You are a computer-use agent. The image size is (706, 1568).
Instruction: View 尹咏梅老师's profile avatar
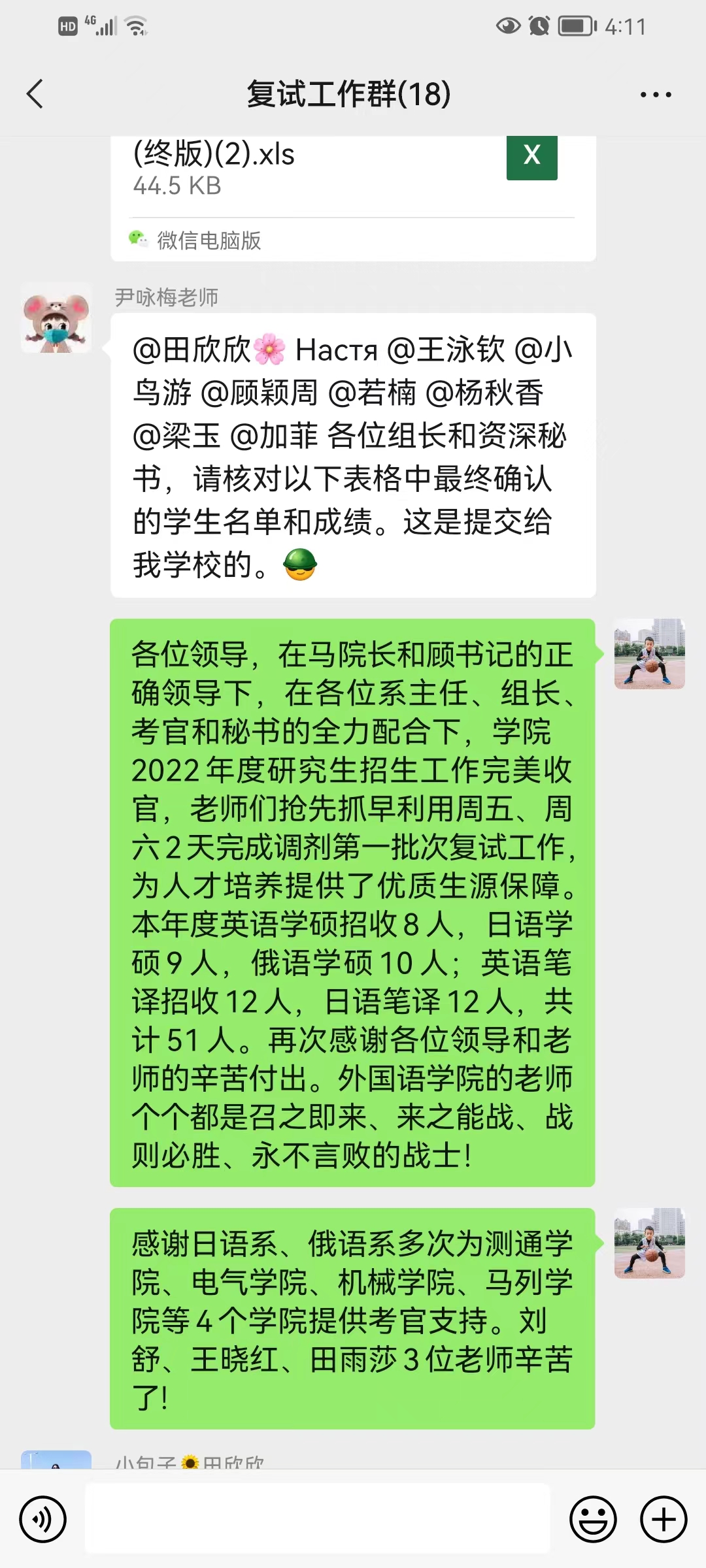tap(56, 318)
